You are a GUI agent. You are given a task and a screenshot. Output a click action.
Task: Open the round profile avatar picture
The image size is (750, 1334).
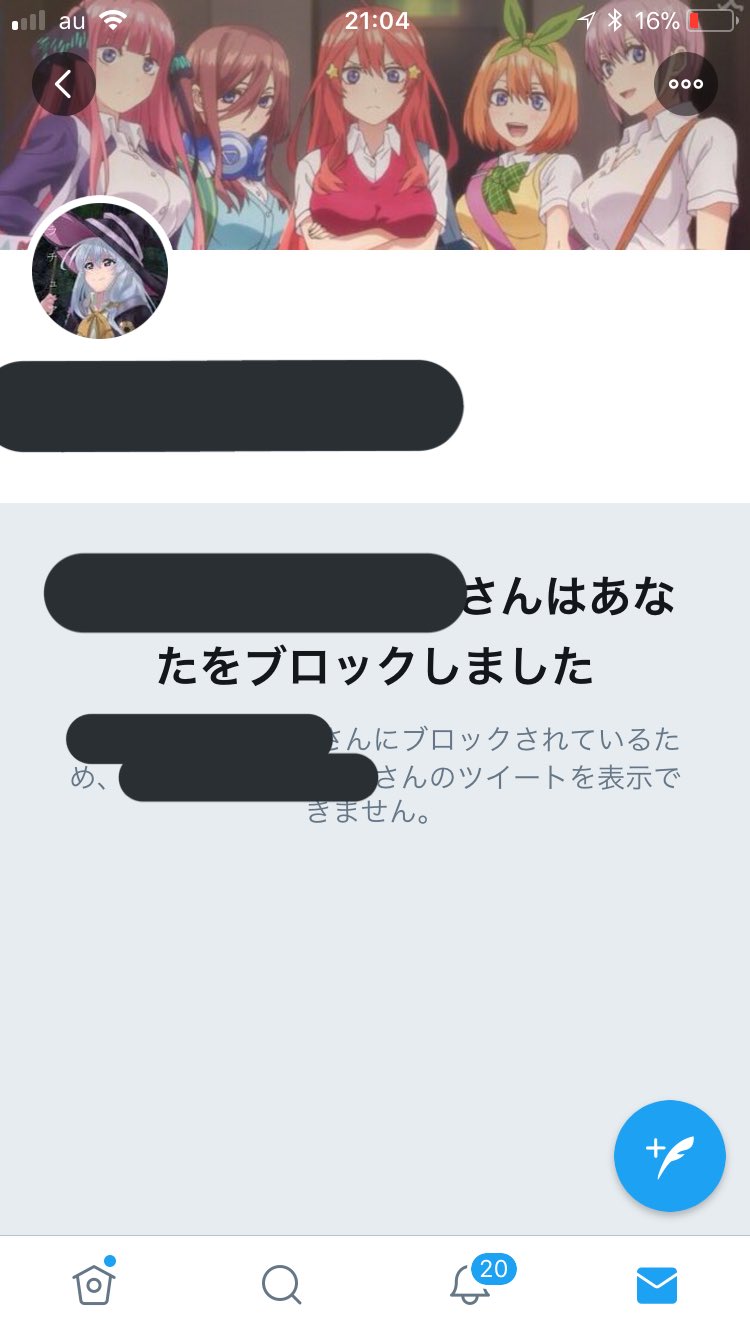100,271
